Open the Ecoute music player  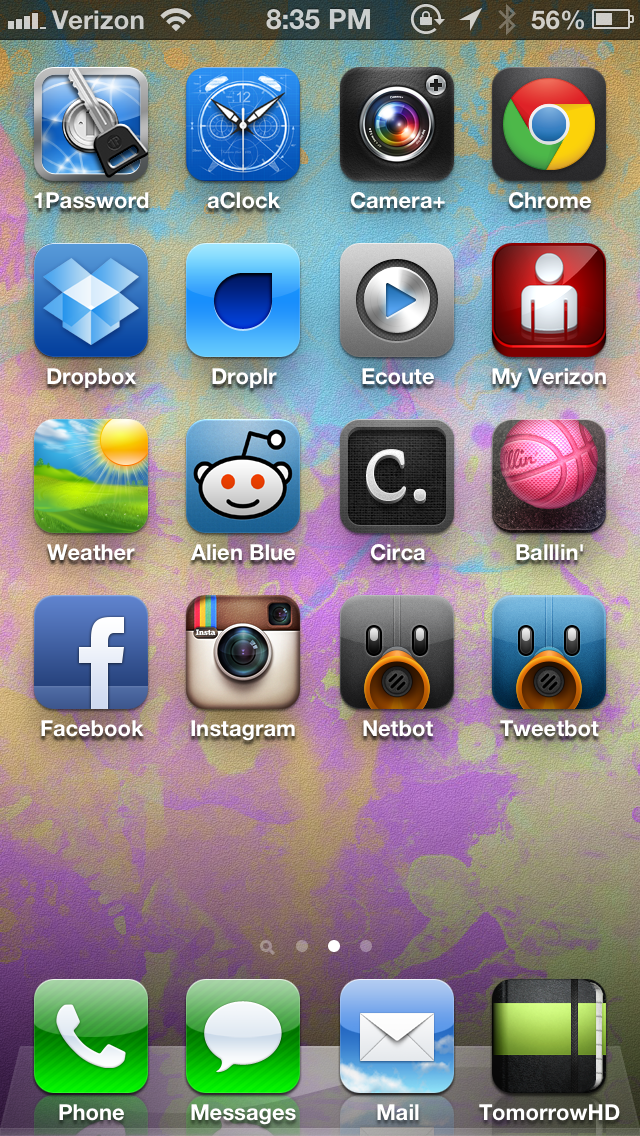coord(396,300)
